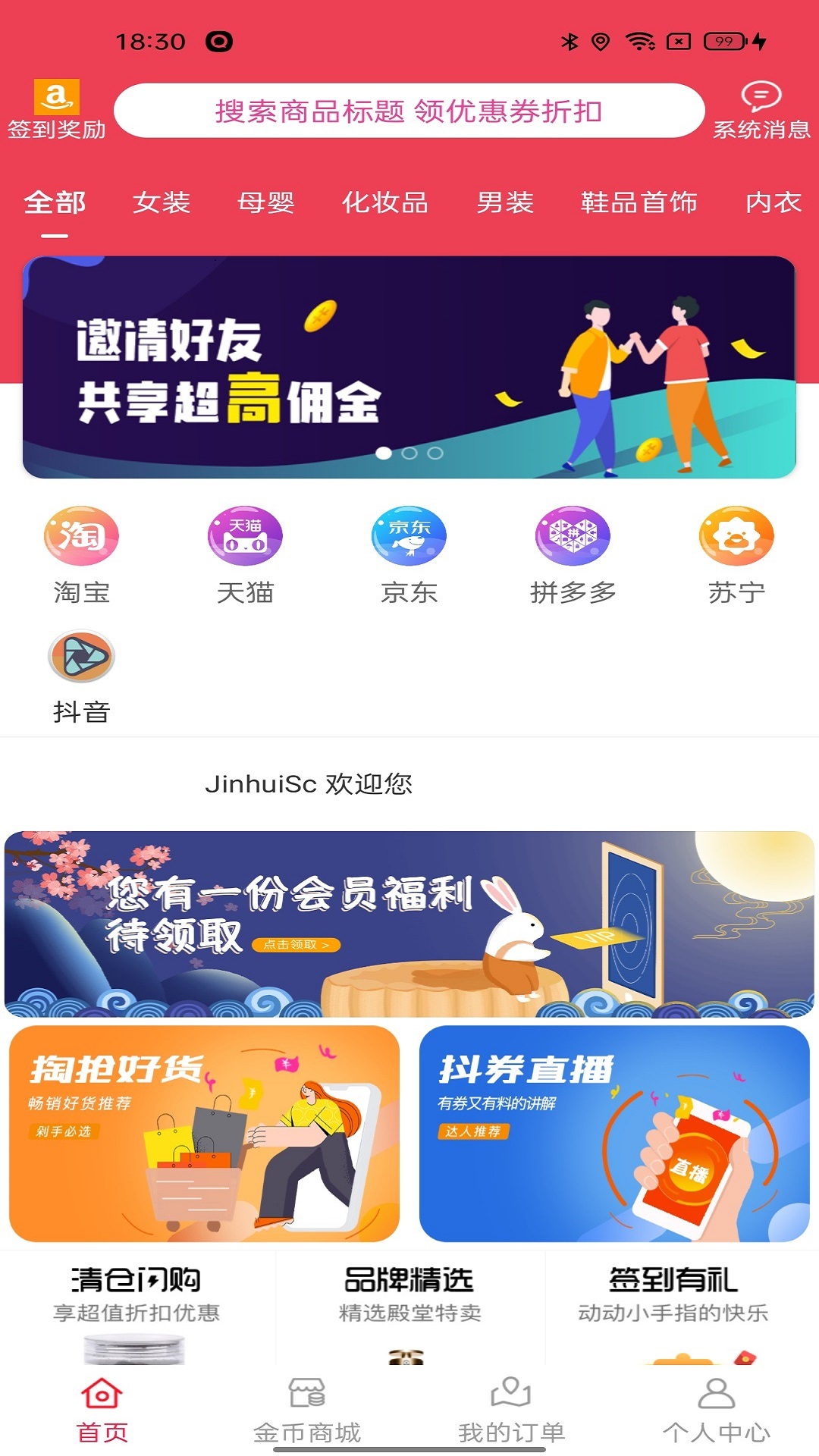Open 清仓闪购 clearance section
Image resolution: width=819 pixels, height=1456 pixels.
[x=137, y=1280]
